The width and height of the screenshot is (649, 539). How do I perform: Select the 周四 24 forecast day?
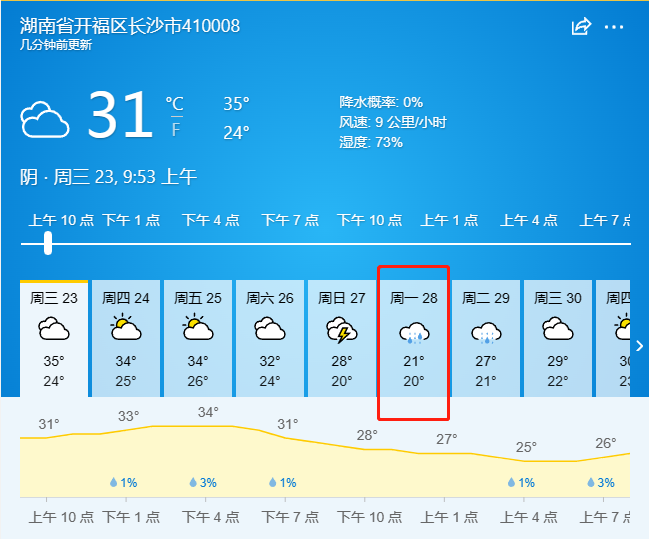tap(126, 340)
